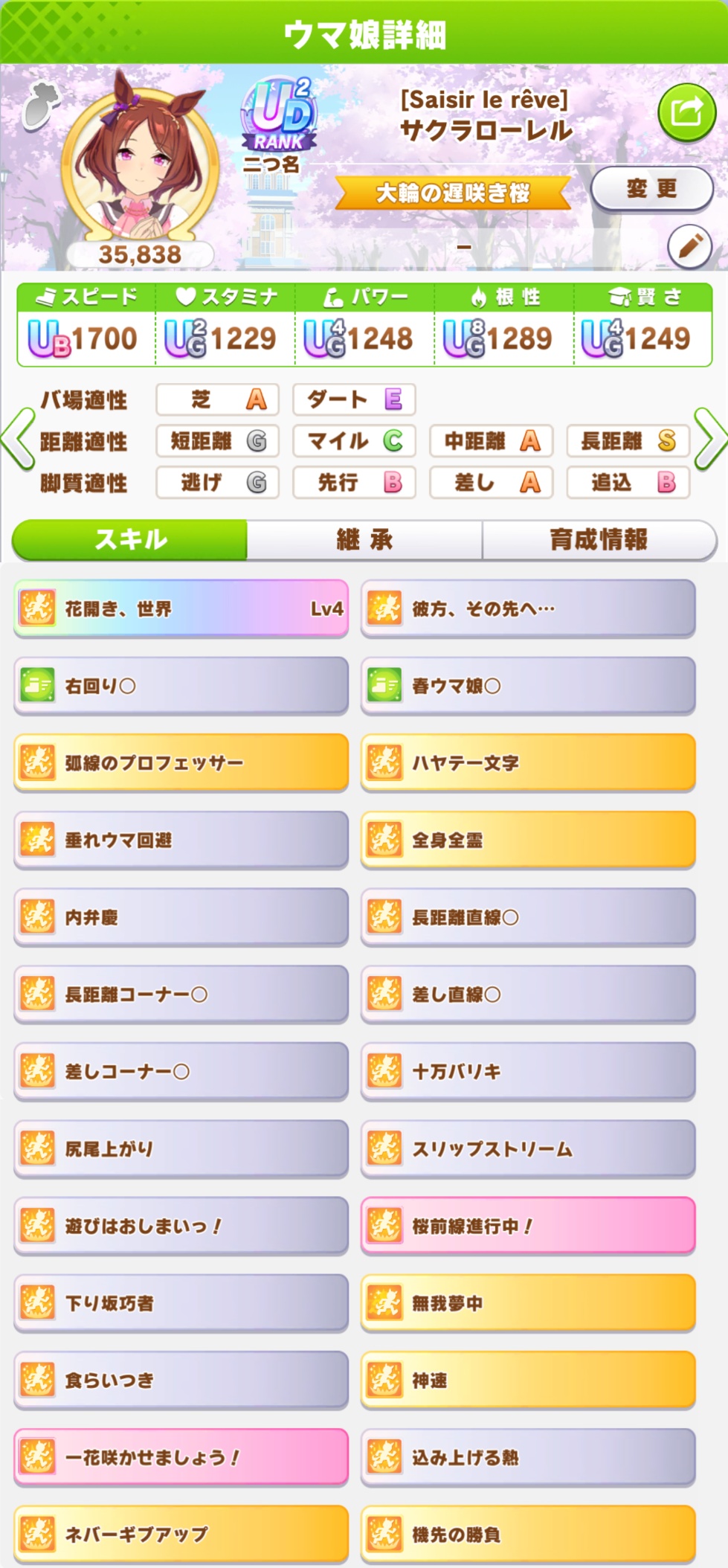
Task: Tap the 一花咲かせましょう！ skill
Action: pos(181,1456)
